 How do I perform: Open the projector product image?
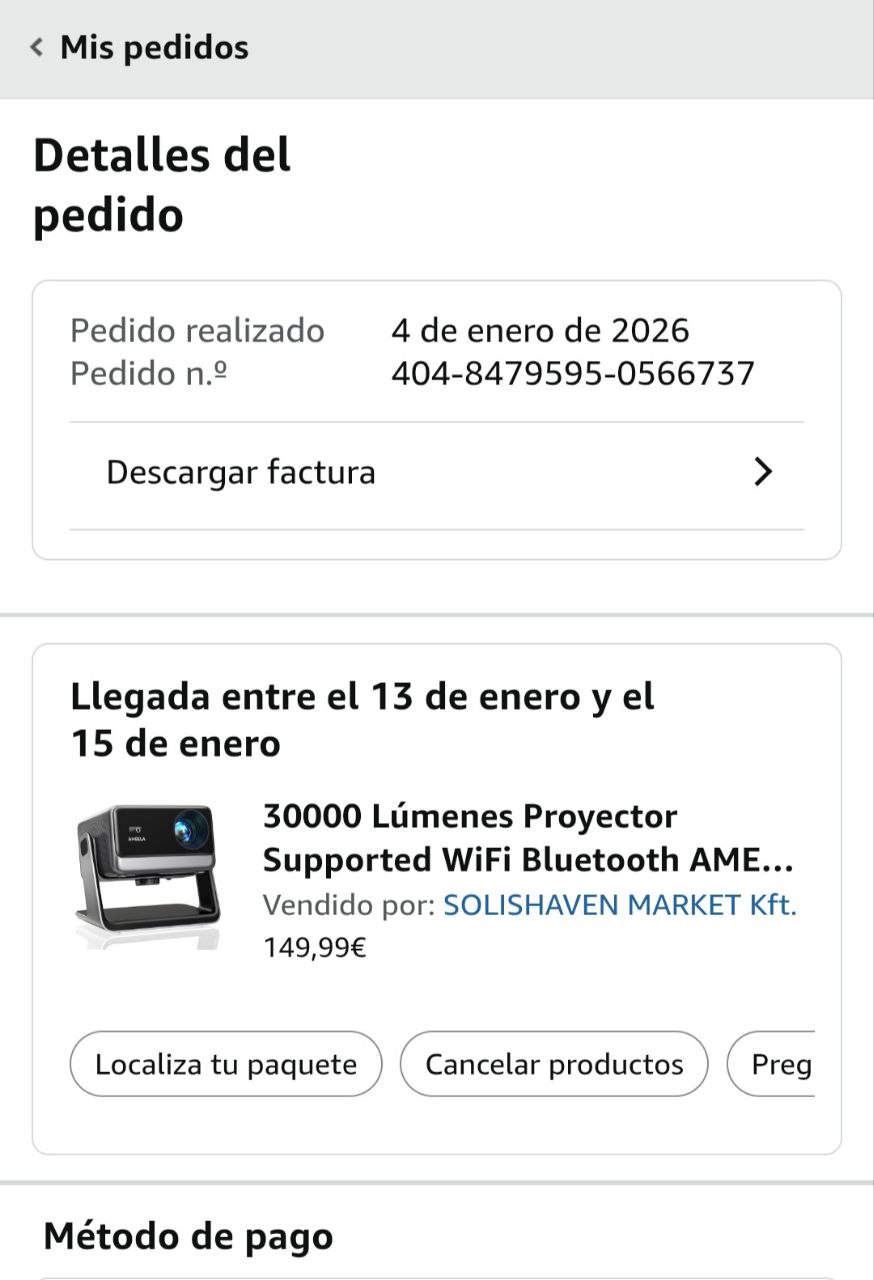click(x=147, y=875)
